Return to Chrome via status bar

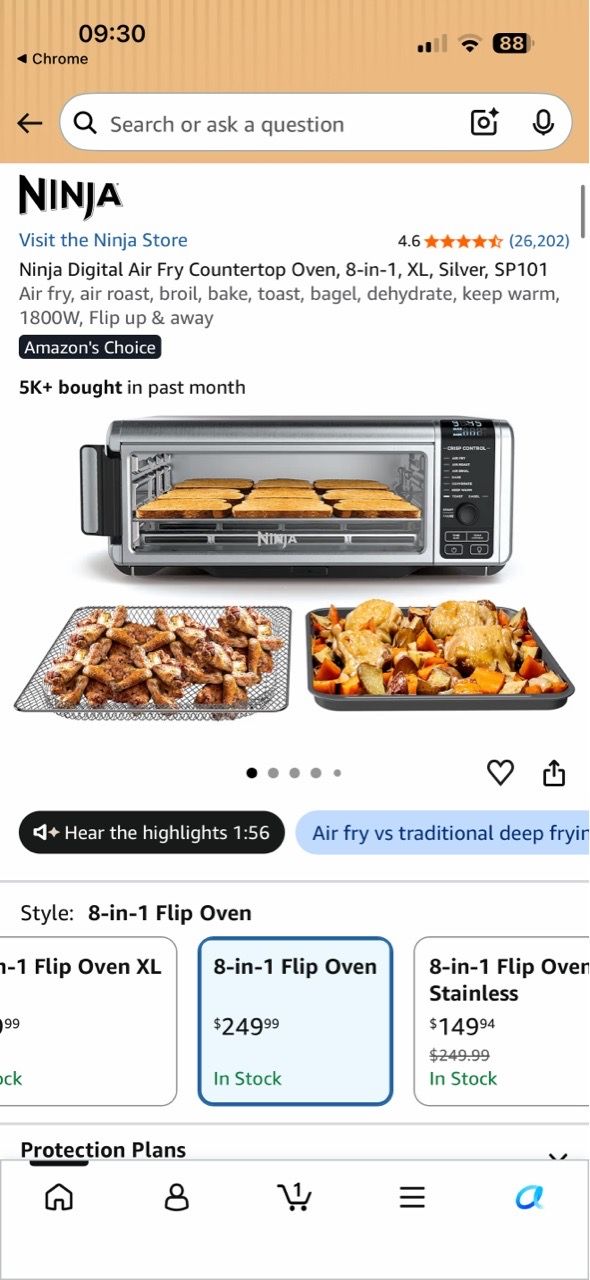pos(53,59)
